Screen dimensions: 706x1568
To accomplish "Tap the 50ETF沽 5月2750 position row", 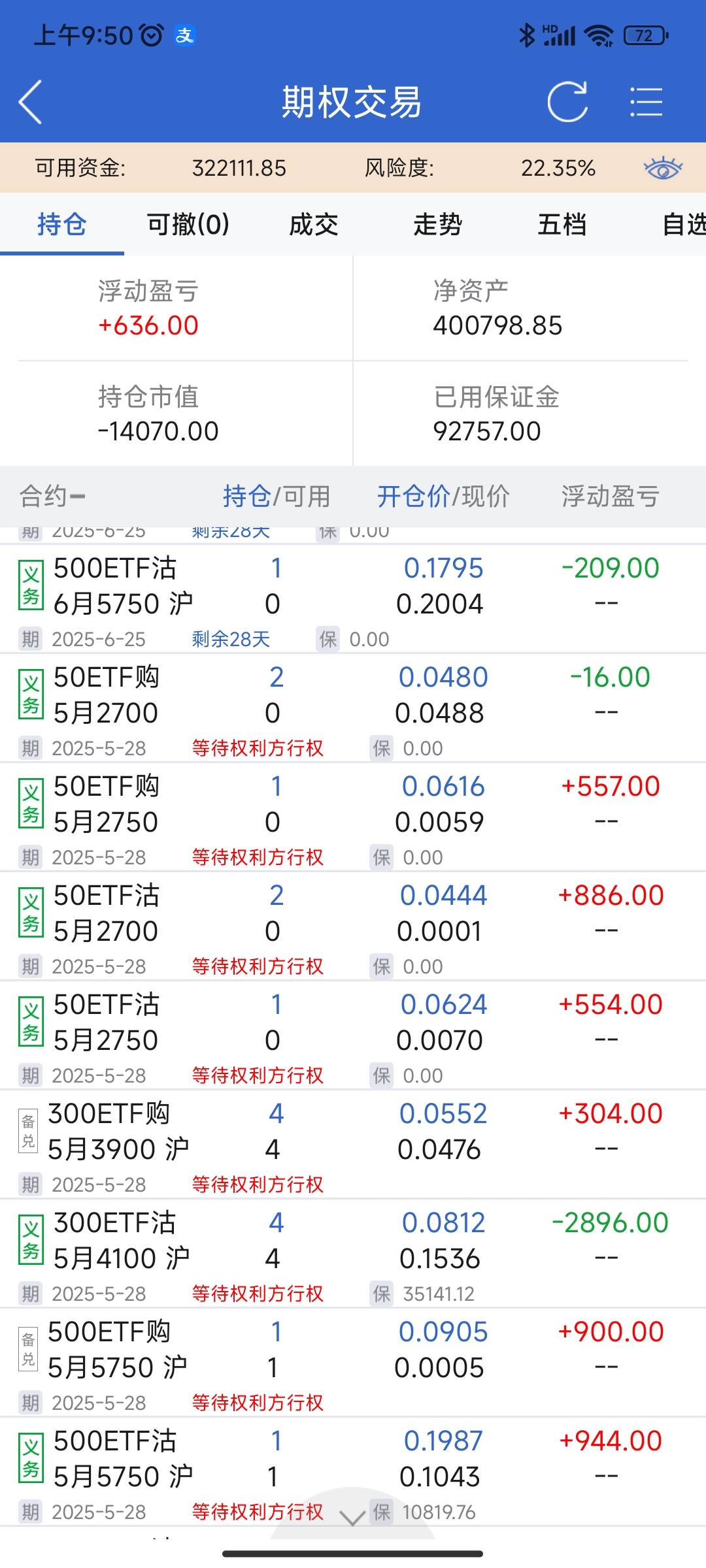I will click(106, 1022).
